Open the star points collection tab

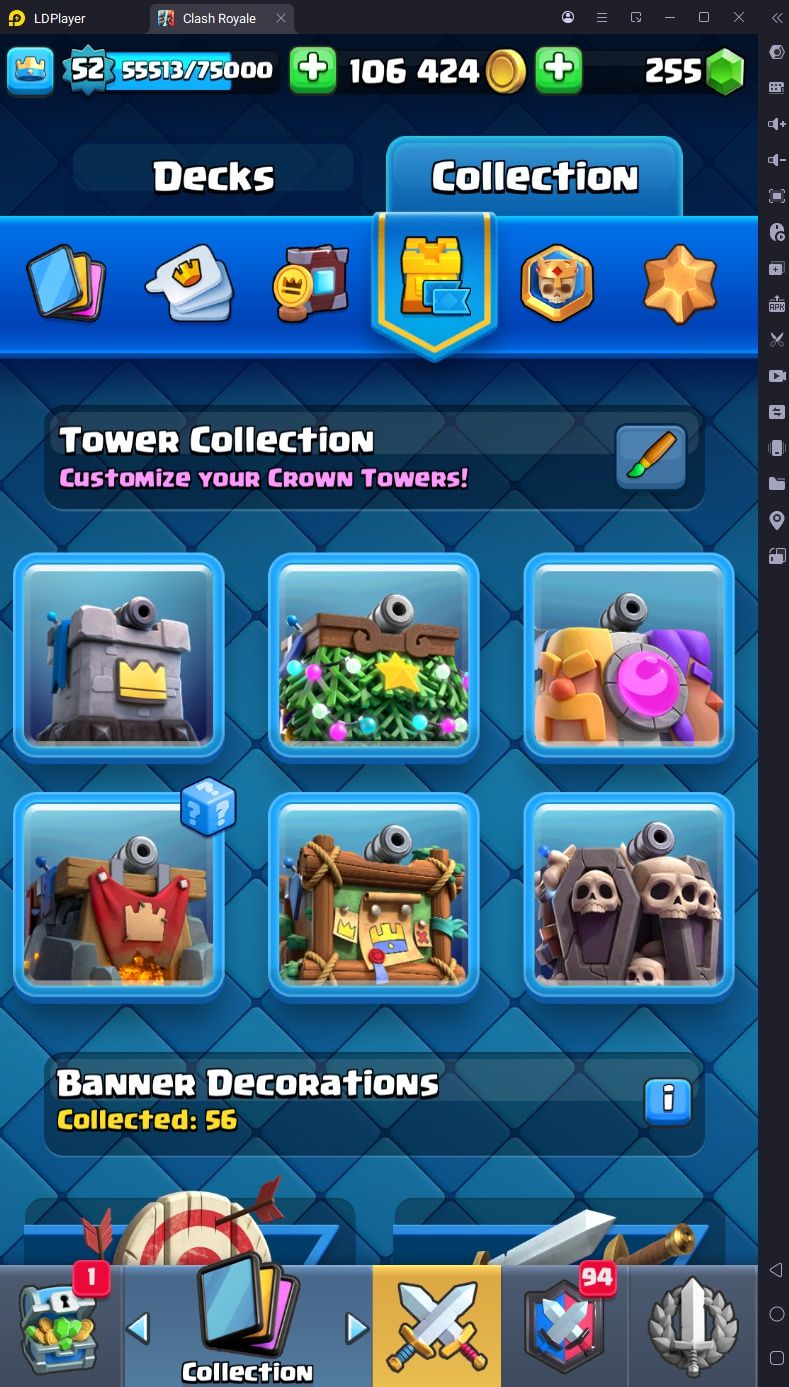pos(680,284)
